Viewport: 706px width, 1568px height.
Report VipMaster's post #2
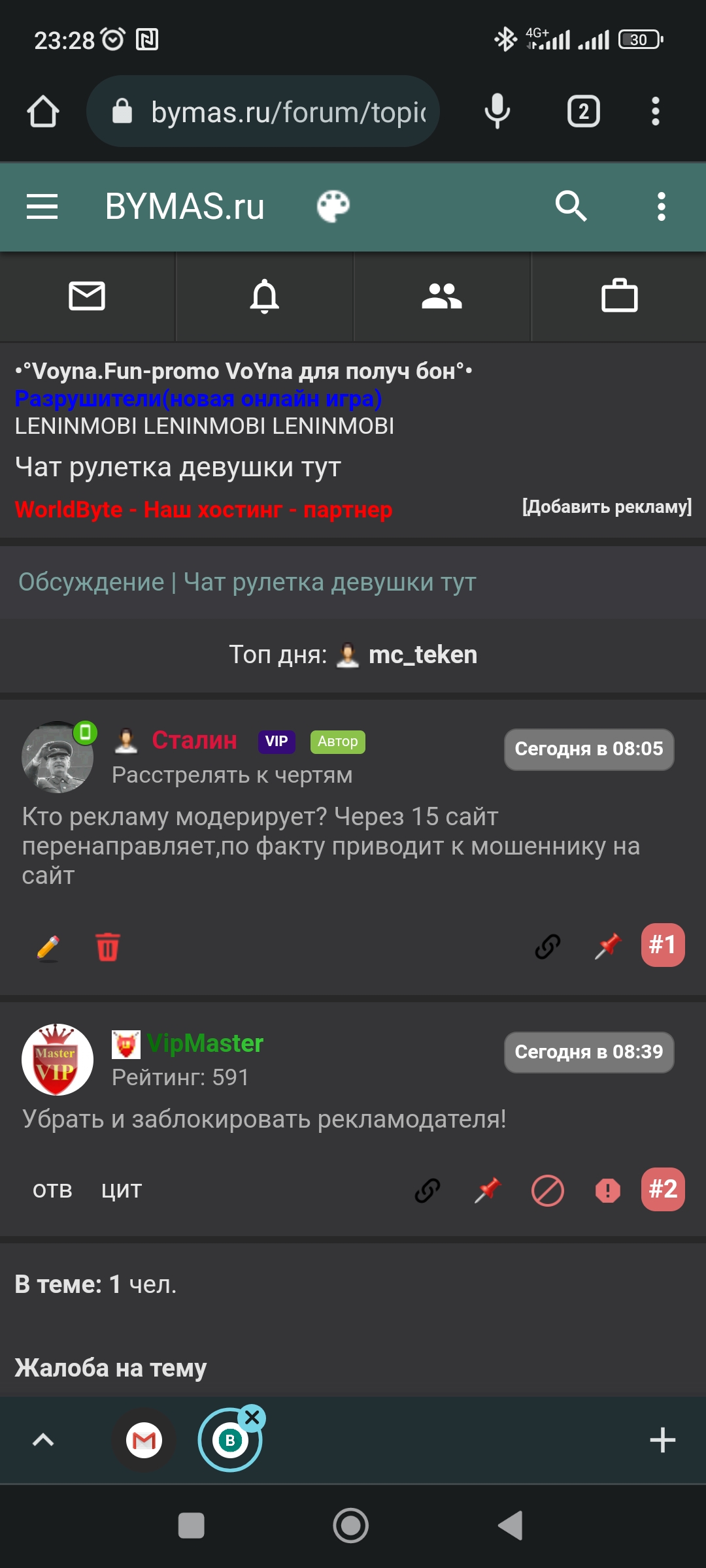tap(607, 1190)
